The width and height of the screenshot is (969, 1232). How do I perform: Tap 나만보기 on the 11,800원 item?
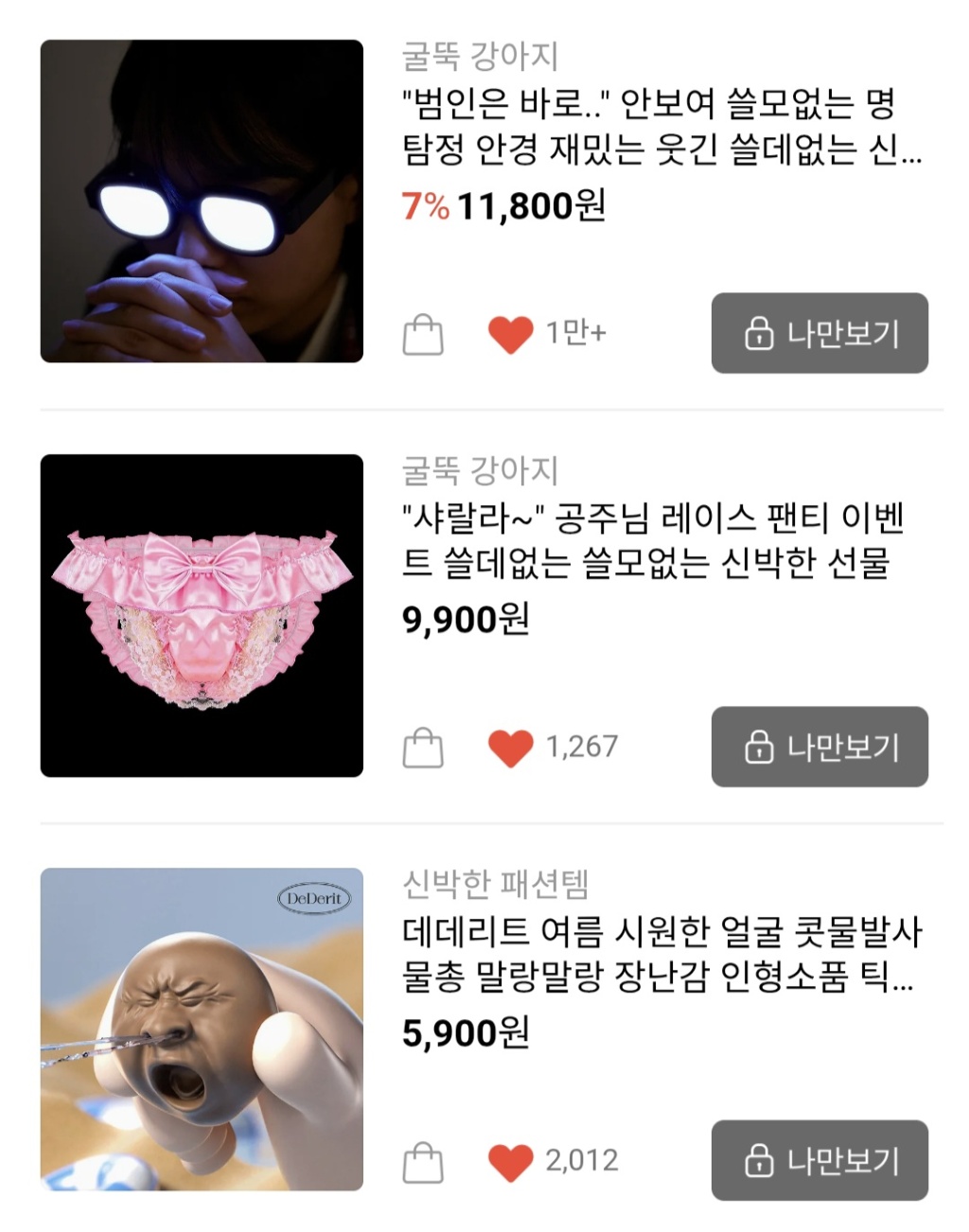[819, 333]
